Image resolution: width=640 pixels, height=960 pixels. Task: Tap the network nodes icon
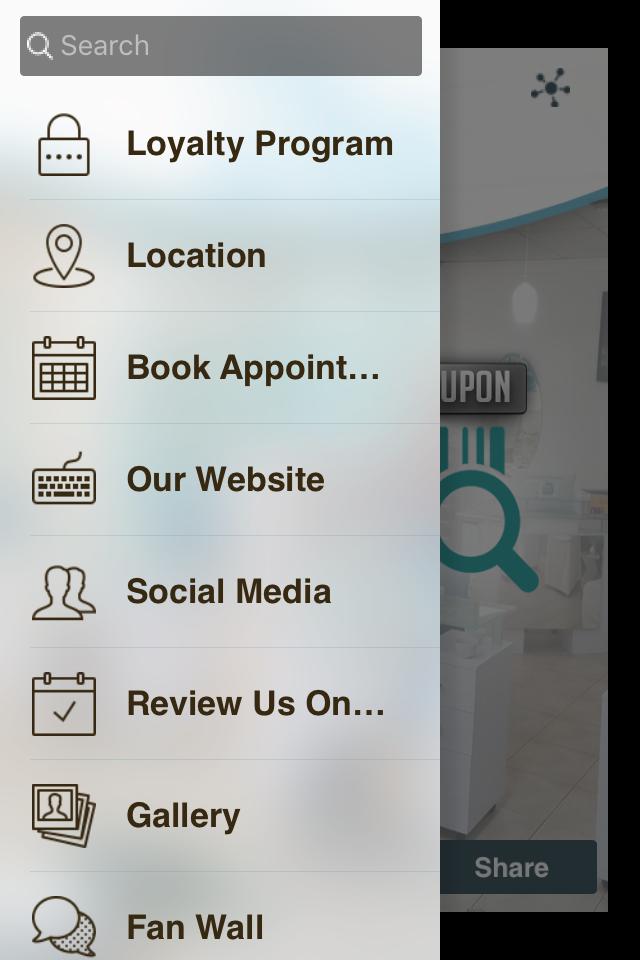coord(550,88)
